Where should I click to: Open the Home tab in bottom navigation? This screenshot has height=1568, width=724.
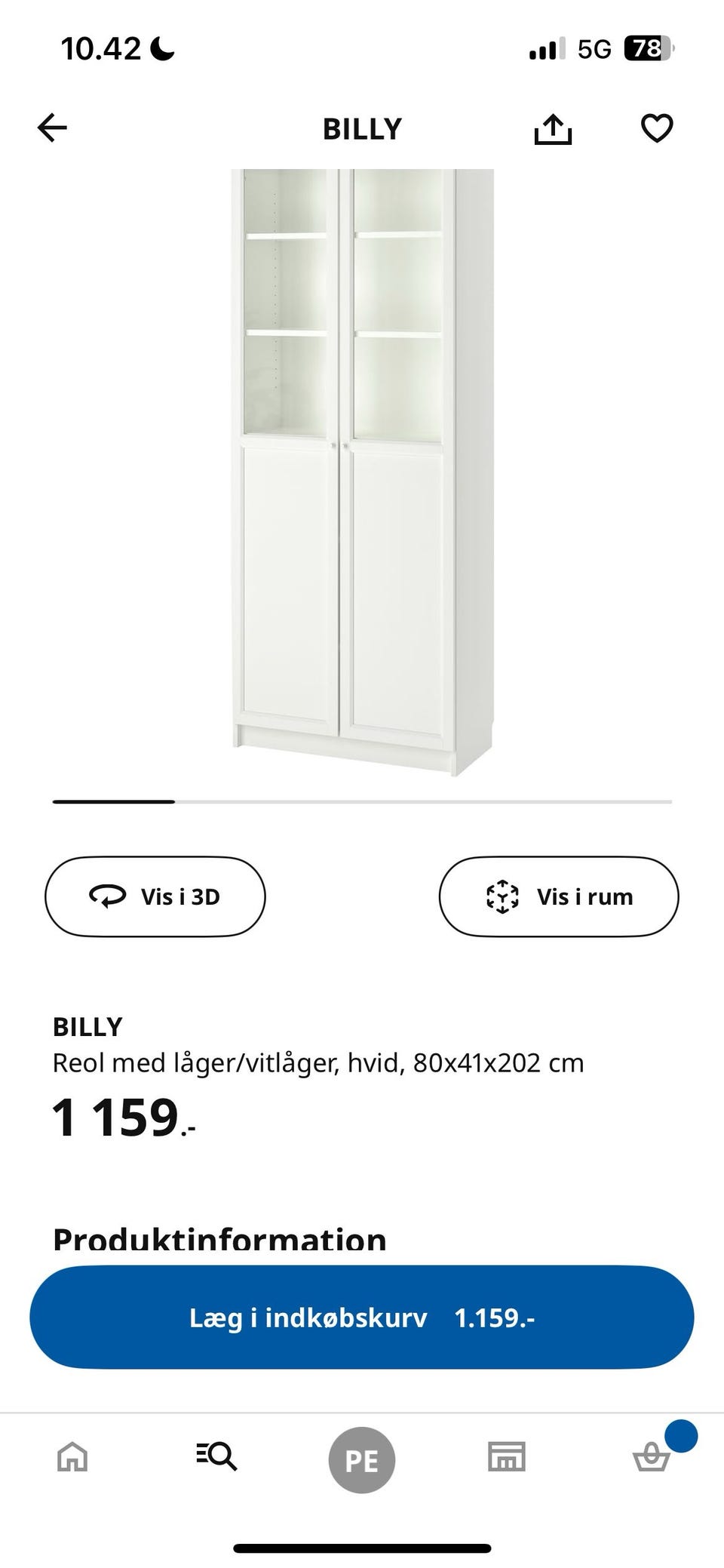point(72,1457)
